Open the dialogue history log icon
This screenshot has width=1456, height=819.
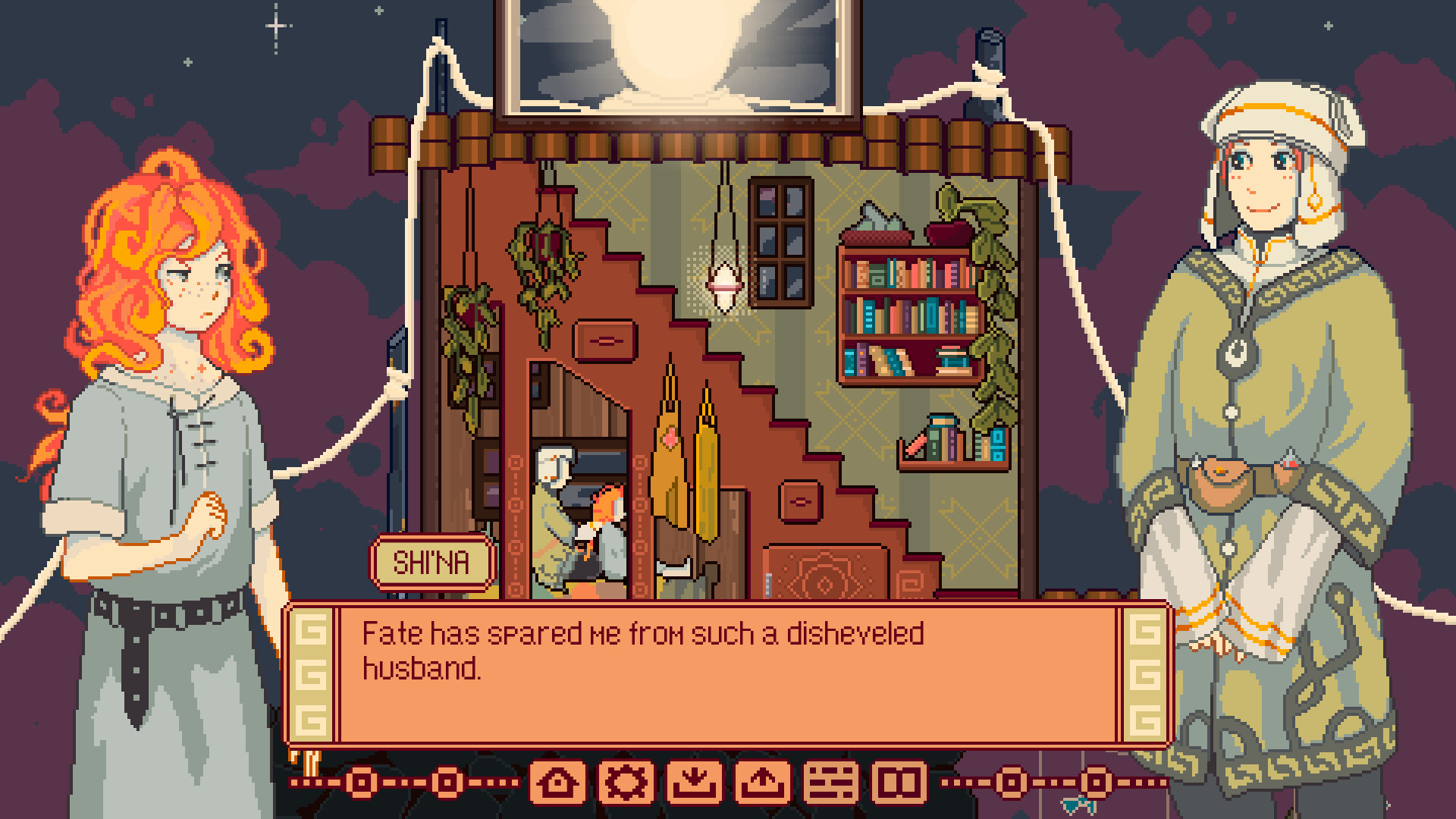tap(830, 782)
